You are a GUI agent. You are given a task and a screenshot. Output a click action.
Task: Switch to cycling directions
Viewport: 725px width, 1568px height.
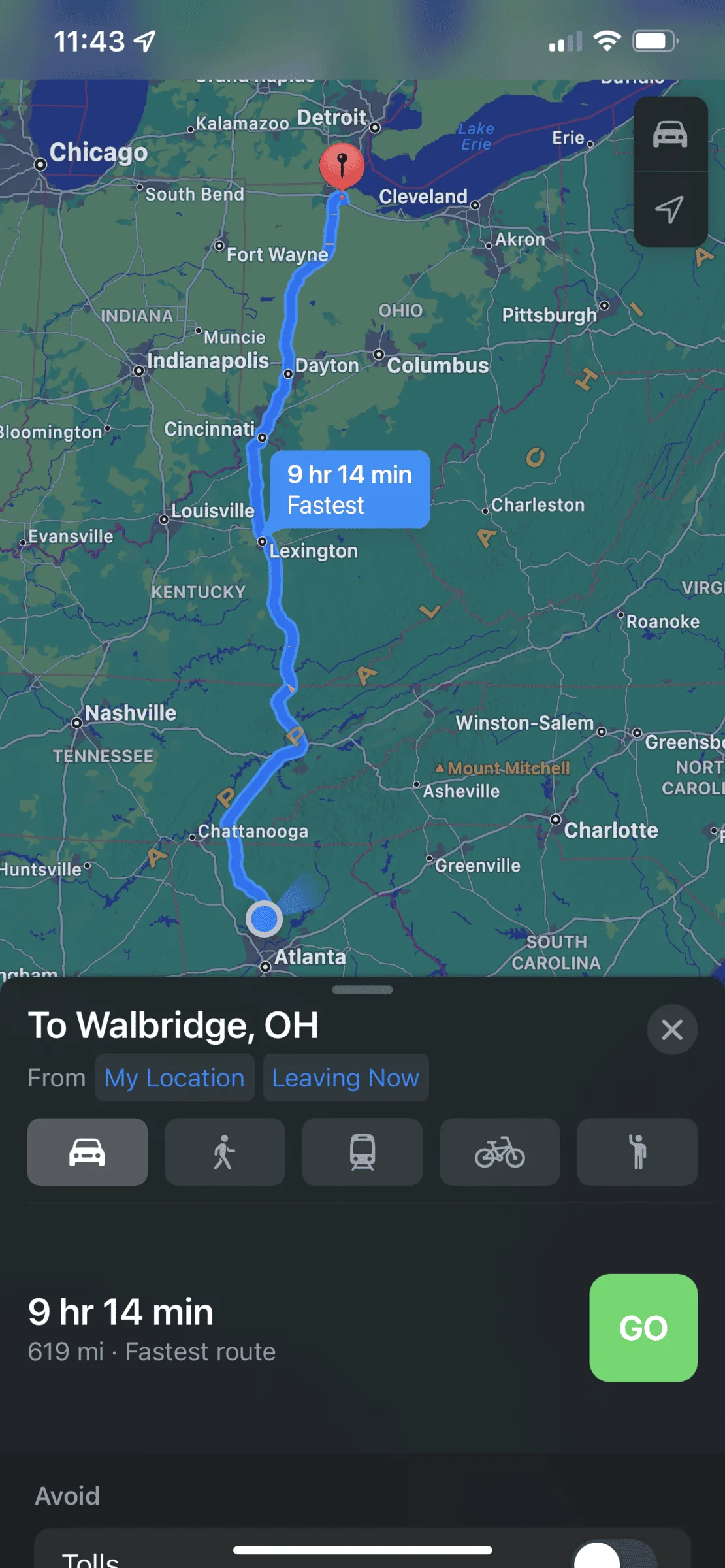pyautogui.click(x=500, y=1152)
